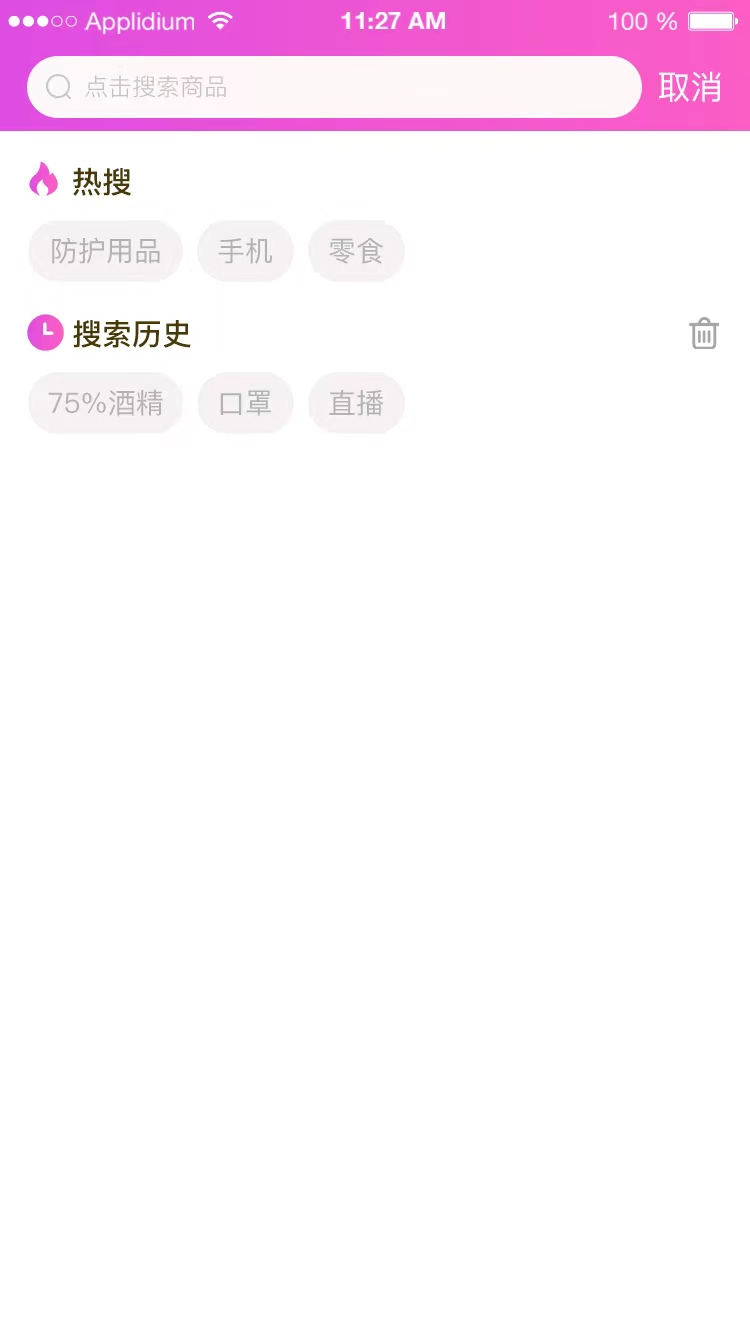Expand the search suggestions by tapping the search bar

click(335, 87)
